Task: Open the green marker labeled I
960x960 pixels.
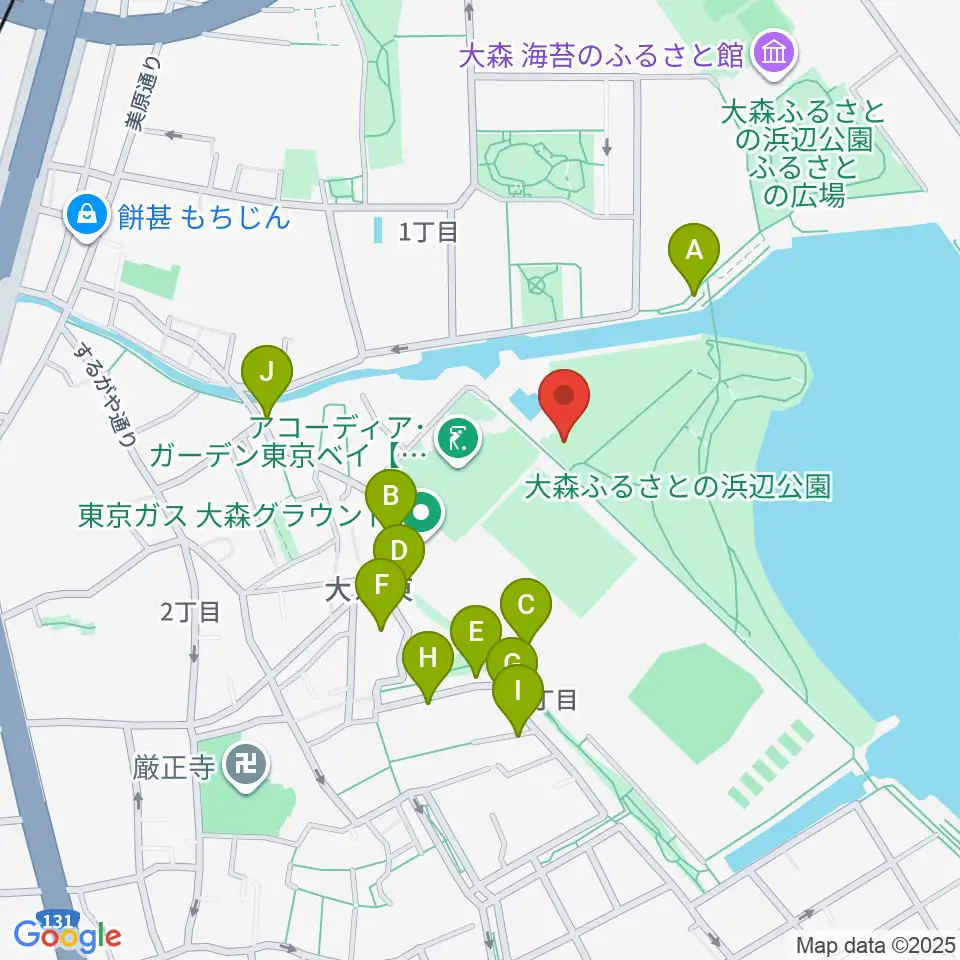Action: [518, 697]
